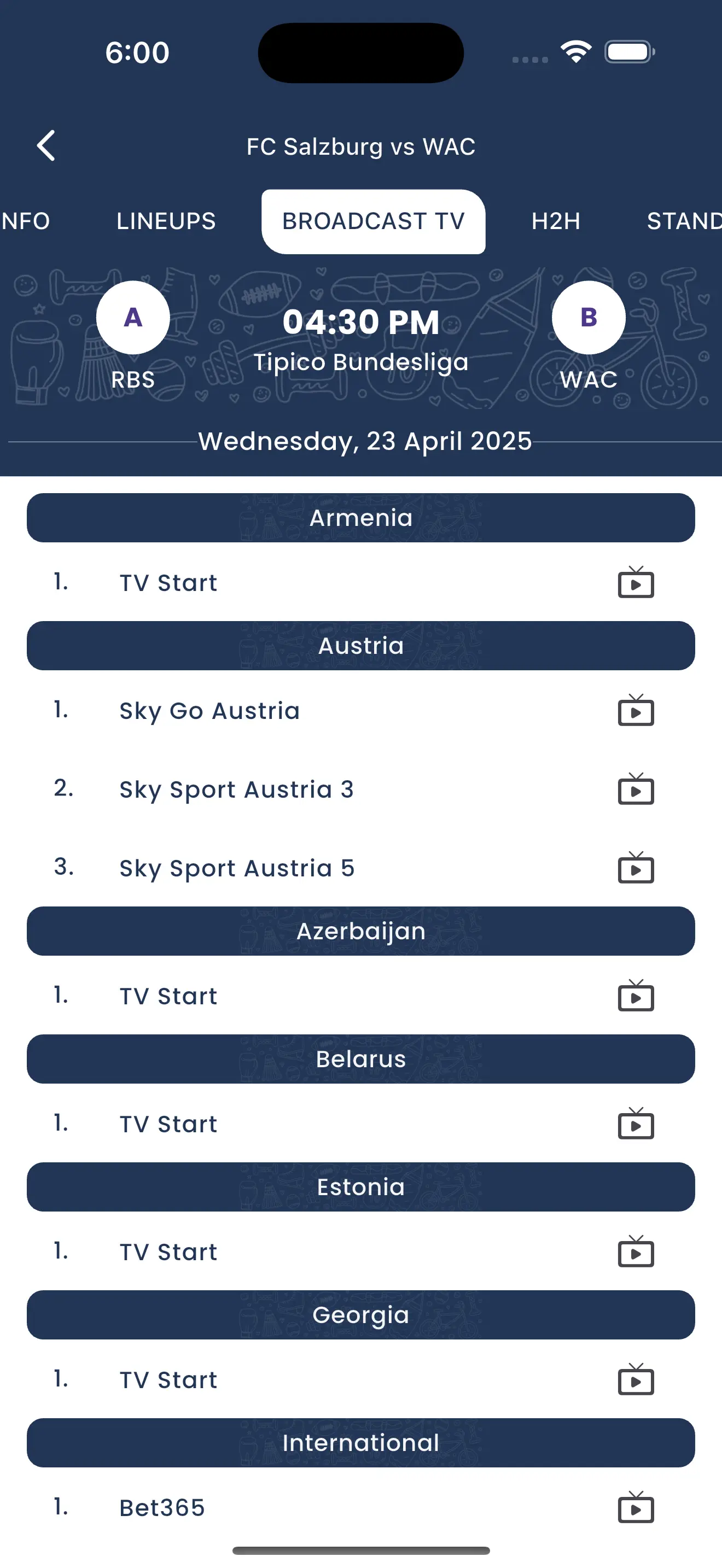Open the Bet365 stream via its TV icon
The image size is (722, 1568).
click(635, 1508)
